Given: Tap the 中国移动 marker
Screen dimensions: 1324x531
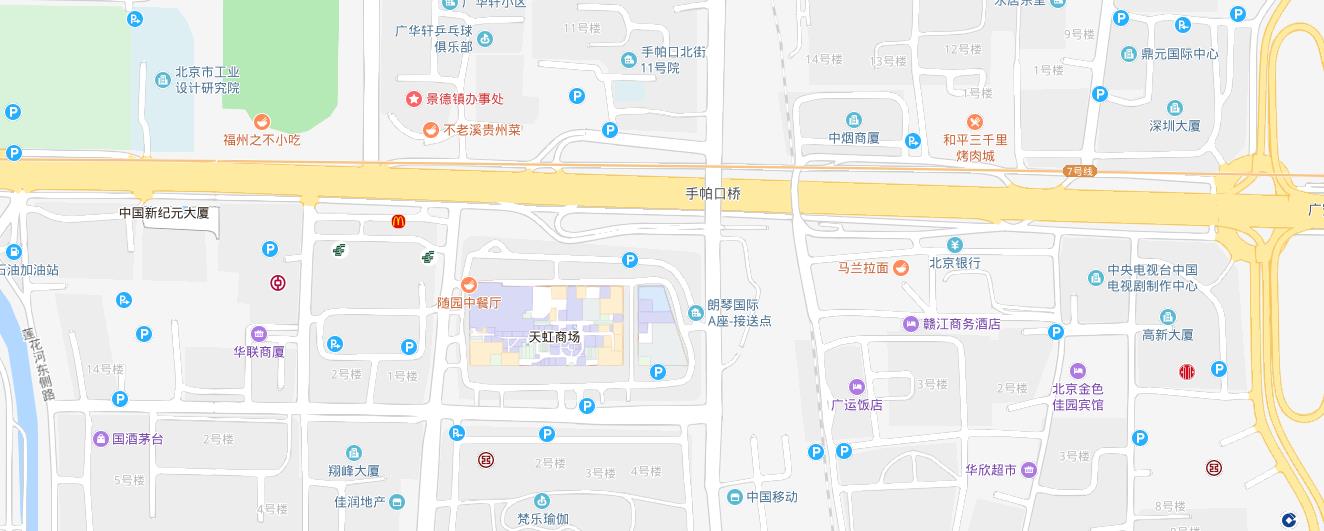Looking at the screenshot, I should (735, 497).
